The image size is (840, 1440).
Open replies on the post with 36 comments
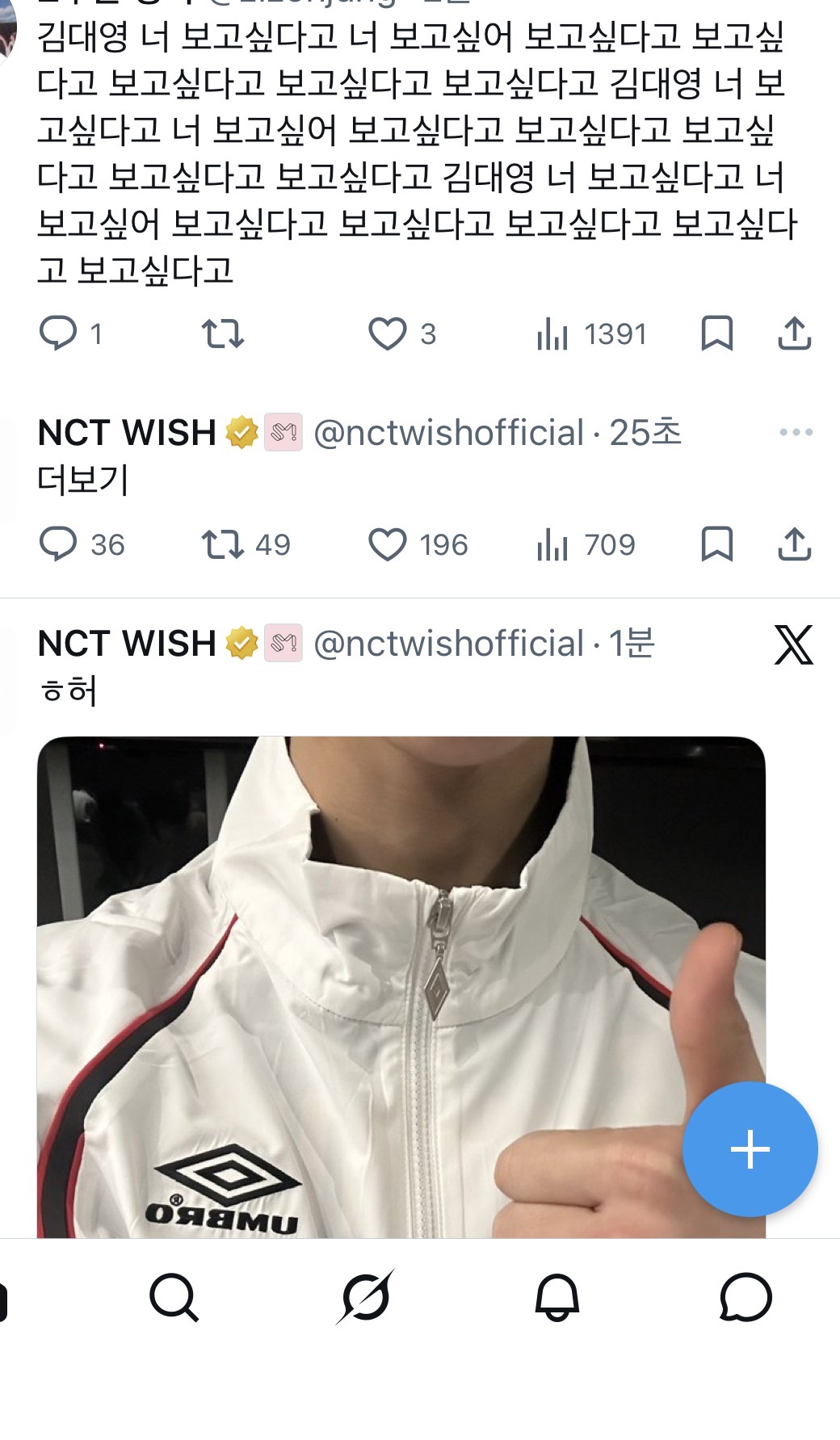click(58, 544)
